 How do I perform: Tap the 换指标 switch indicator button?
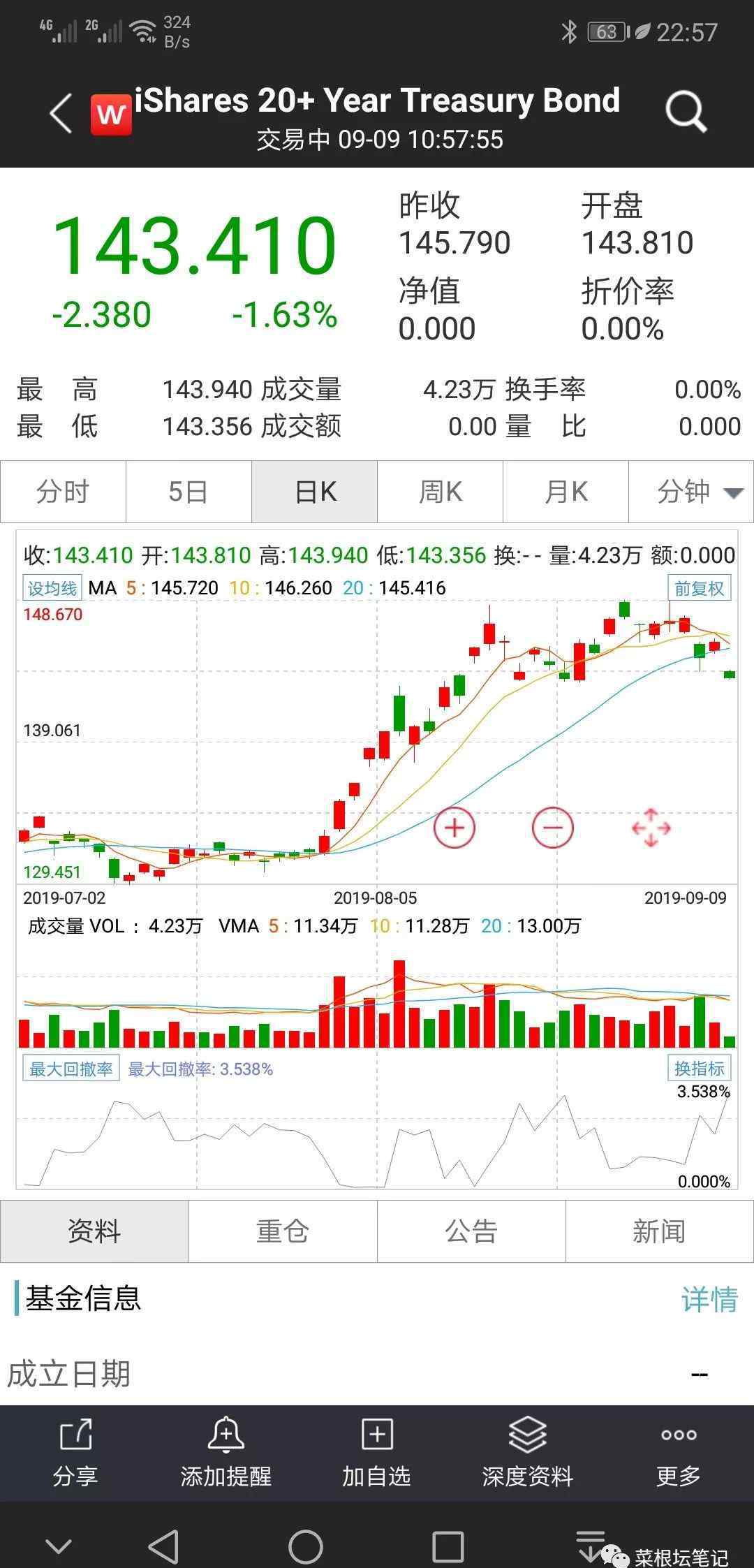700,1068
